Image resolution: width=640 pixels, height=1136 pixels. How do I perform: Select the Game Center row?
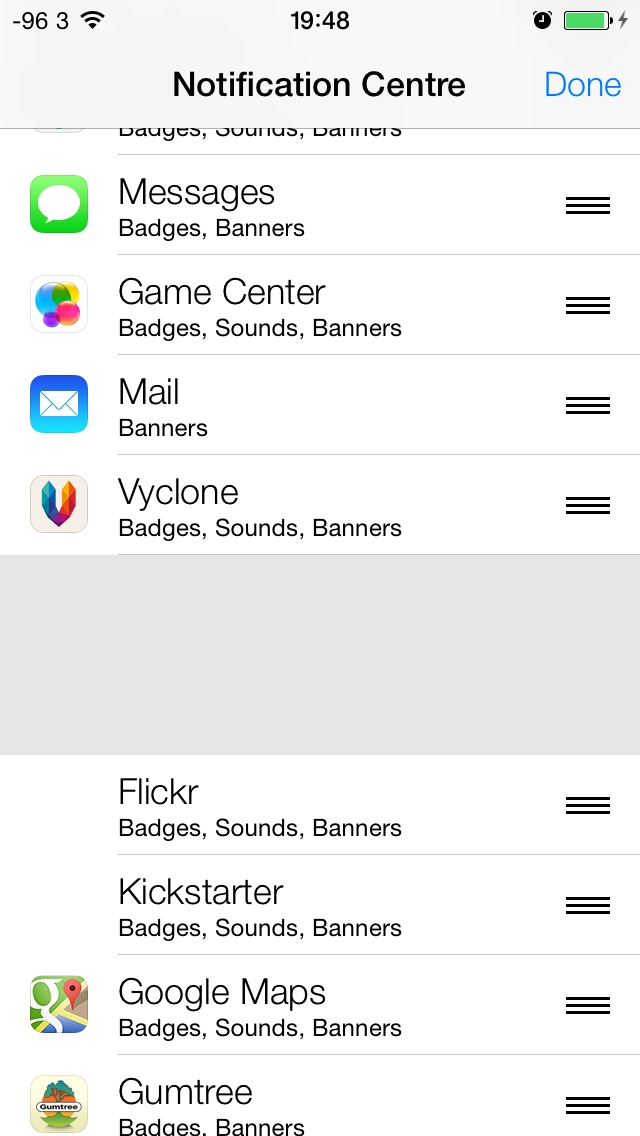tap(300, 306)
